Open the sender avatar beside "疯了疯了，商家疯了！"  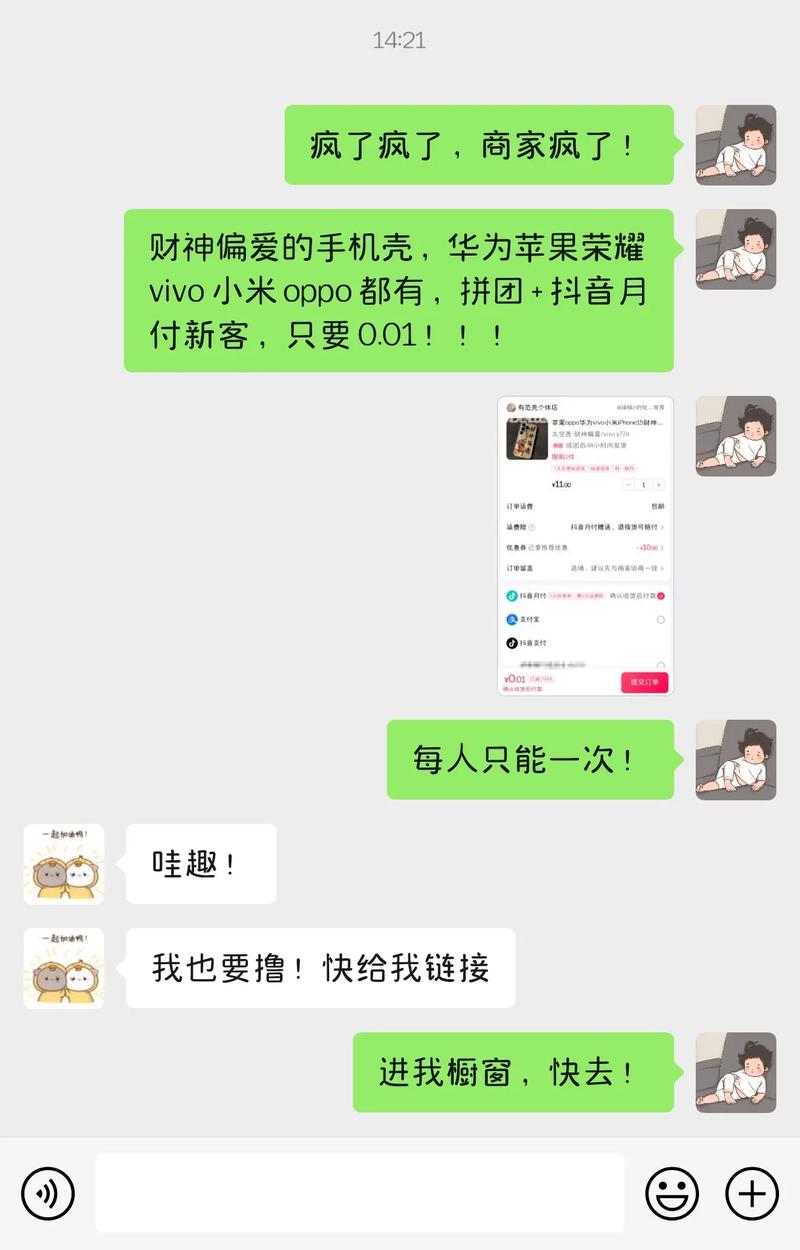pos(736,145)
